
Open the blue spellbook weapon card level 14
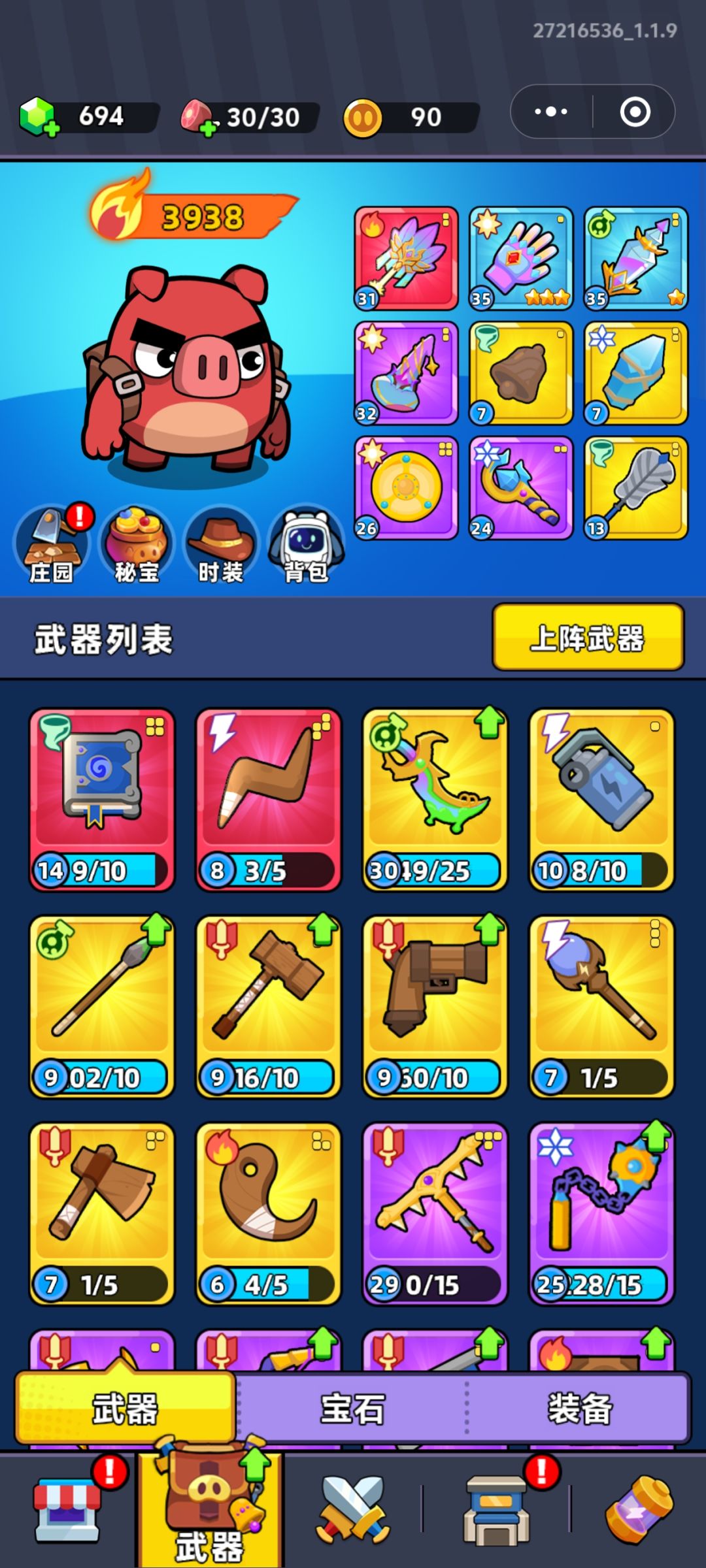102,800
